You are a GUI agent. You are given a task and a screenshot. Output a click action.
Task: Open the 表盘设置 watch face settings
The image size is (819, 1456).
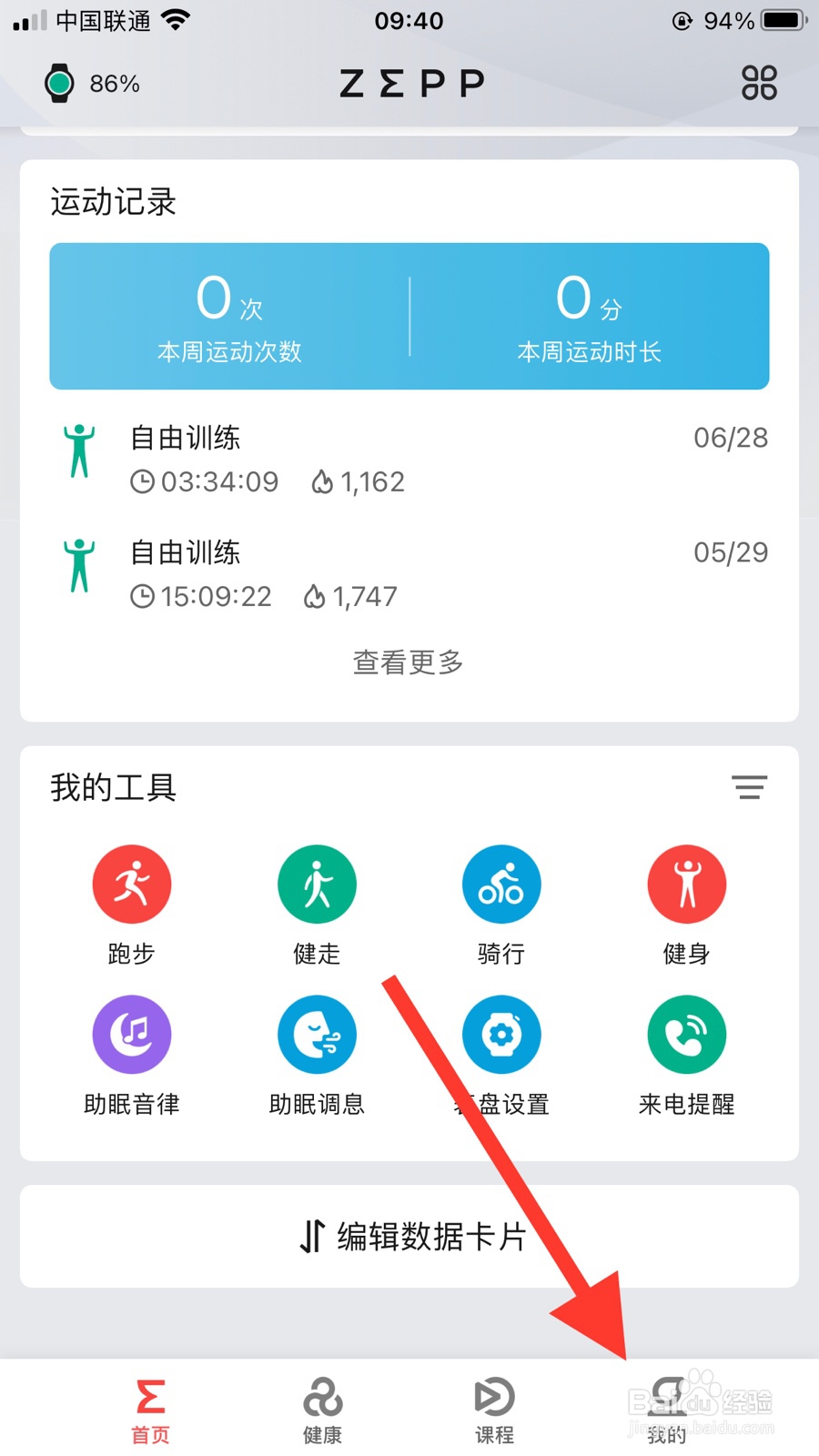[x=501, y=1034]
